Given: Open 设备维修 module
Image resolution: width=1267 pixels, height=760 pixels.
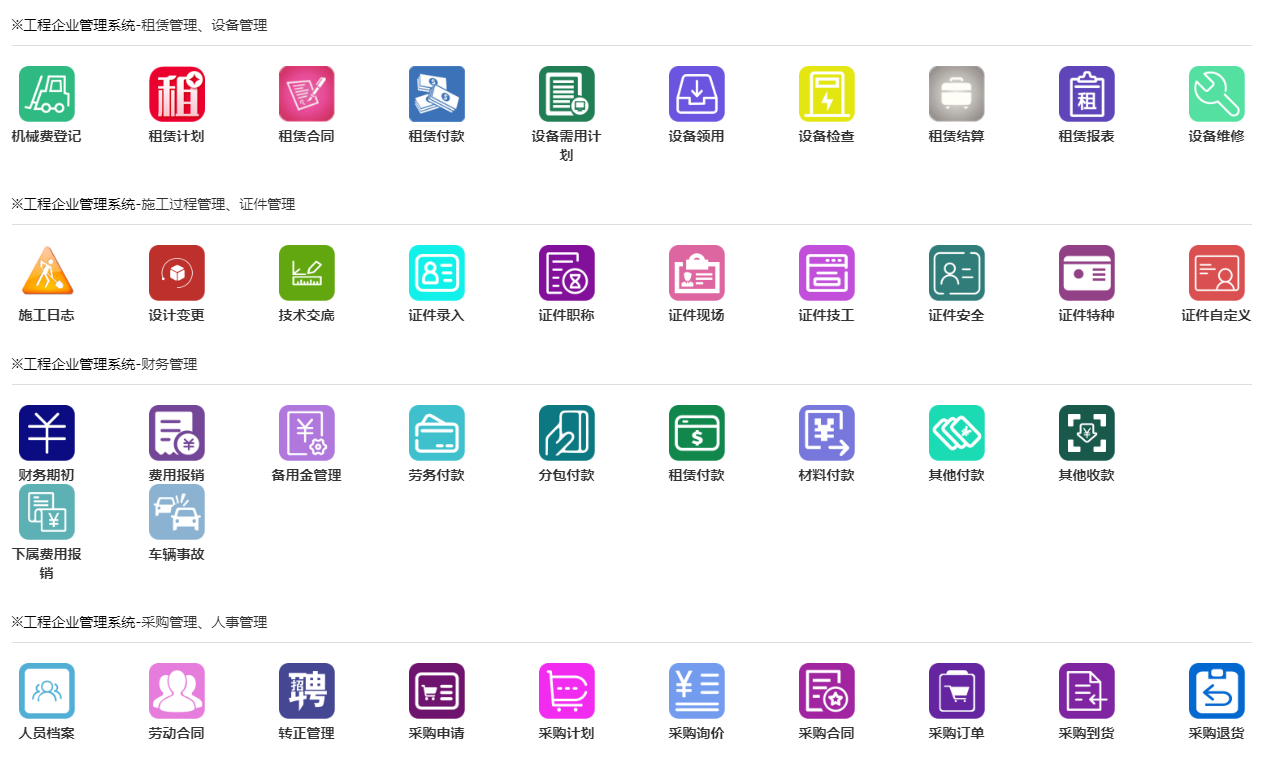Looking at the screenshot, I should point(1216,94).
